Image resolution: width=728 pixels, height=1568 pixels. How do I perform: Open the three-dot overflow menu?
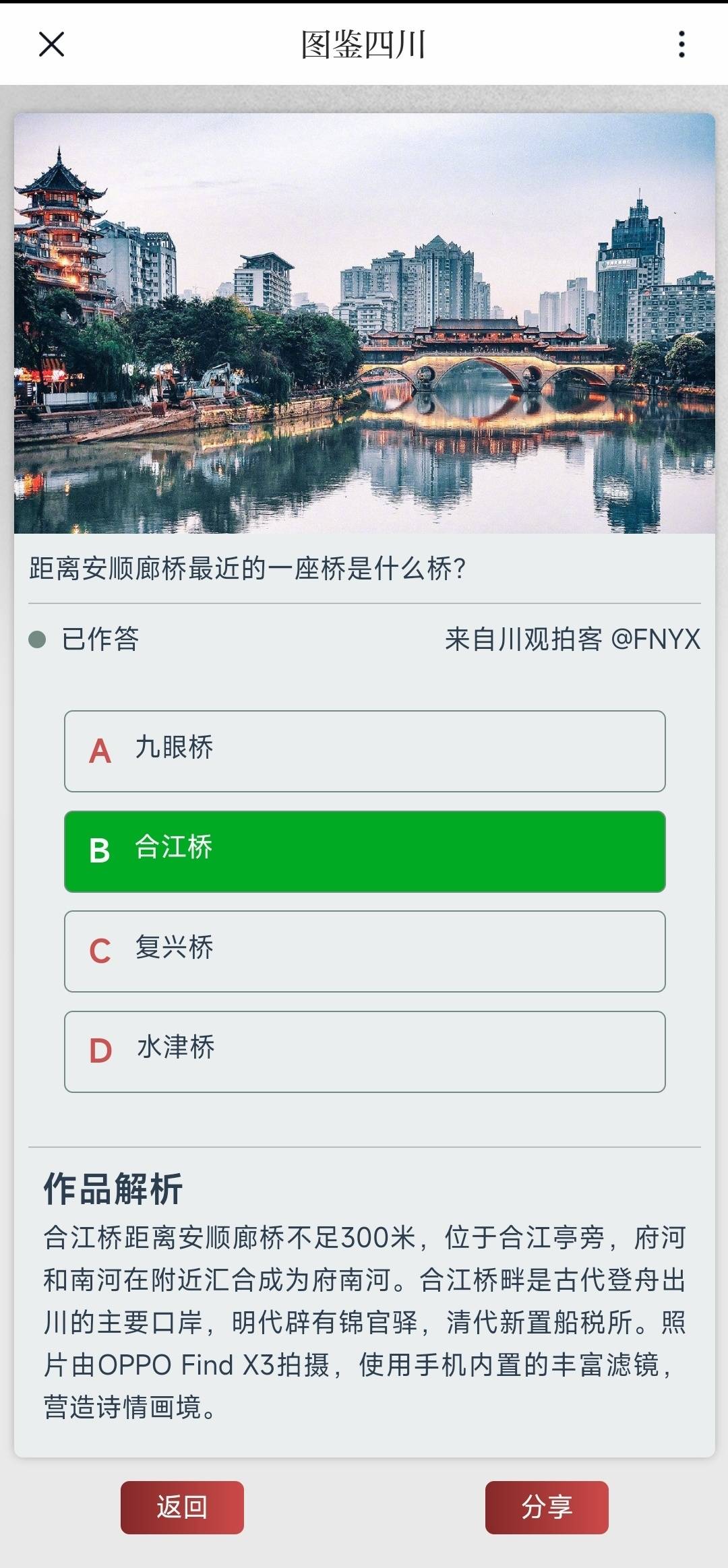(681, 44)
